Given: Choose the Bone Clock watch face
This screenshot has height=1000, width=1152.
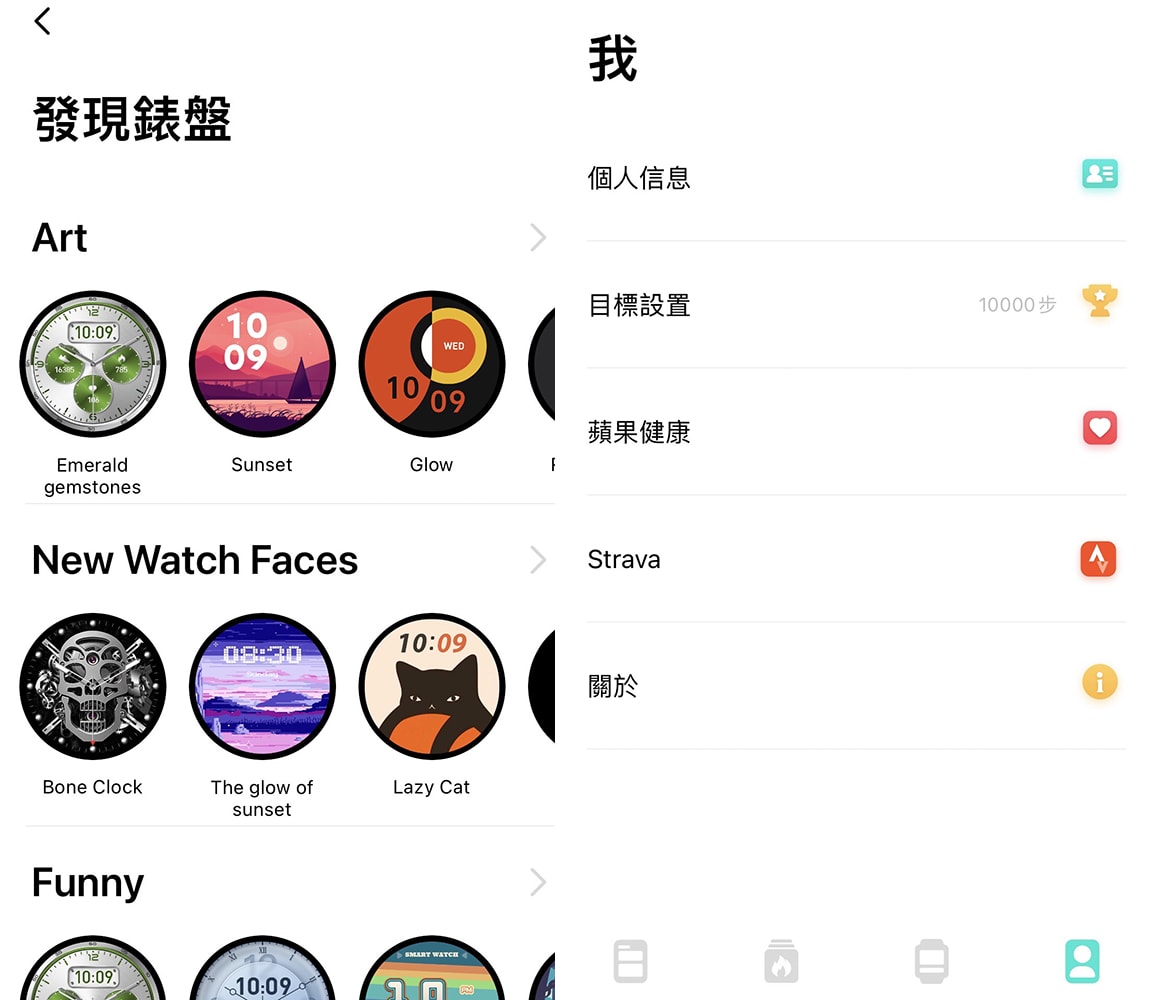Looking at the screenshot, I should coord(93,687).
